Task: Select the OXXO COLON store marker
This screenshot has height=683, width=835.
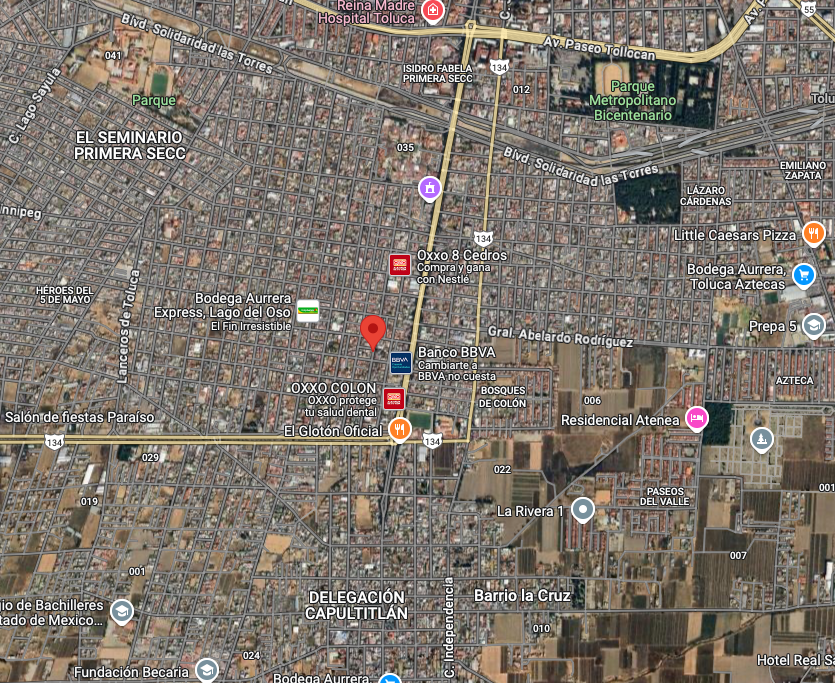Action: [395, 398]
